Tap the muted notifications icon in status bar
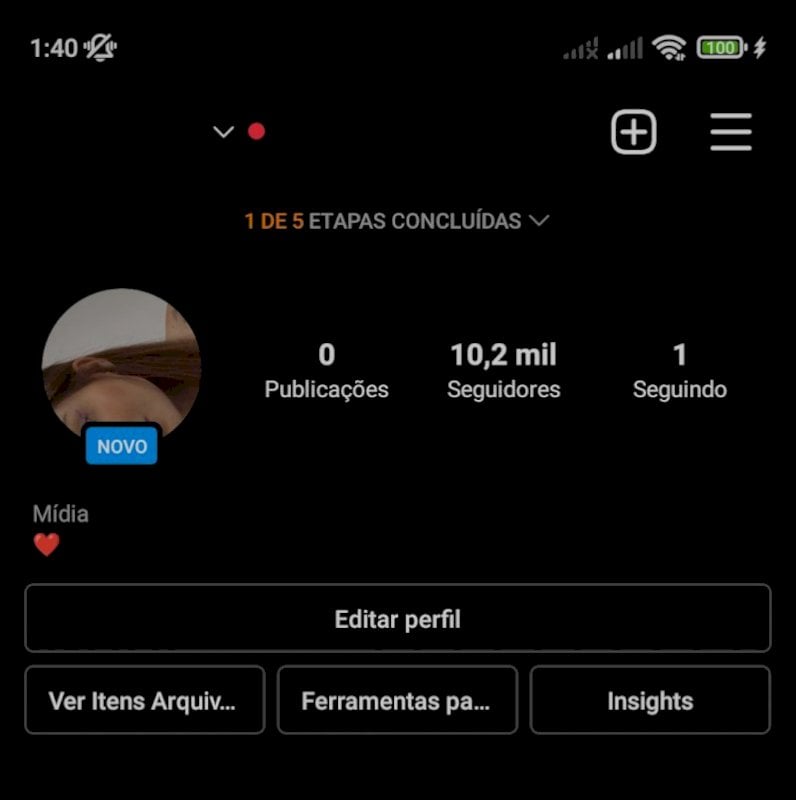Image resolution: width=796 pixels, height=800 pixels. point(101,46)
